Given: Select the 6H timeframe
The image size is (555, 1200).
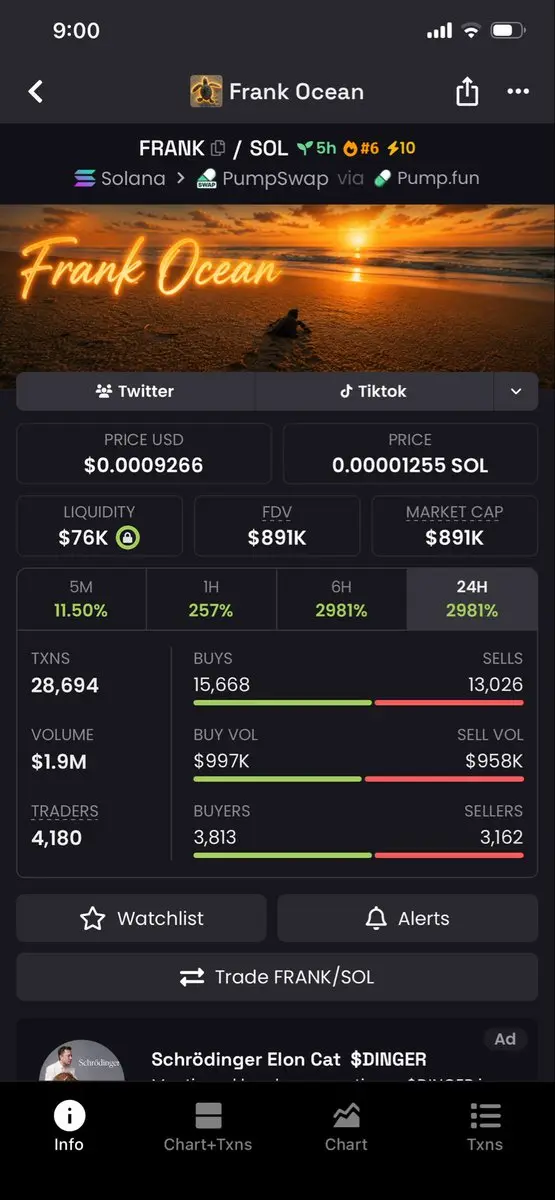Looking at the screenshot, I should [x=341, y=598].
